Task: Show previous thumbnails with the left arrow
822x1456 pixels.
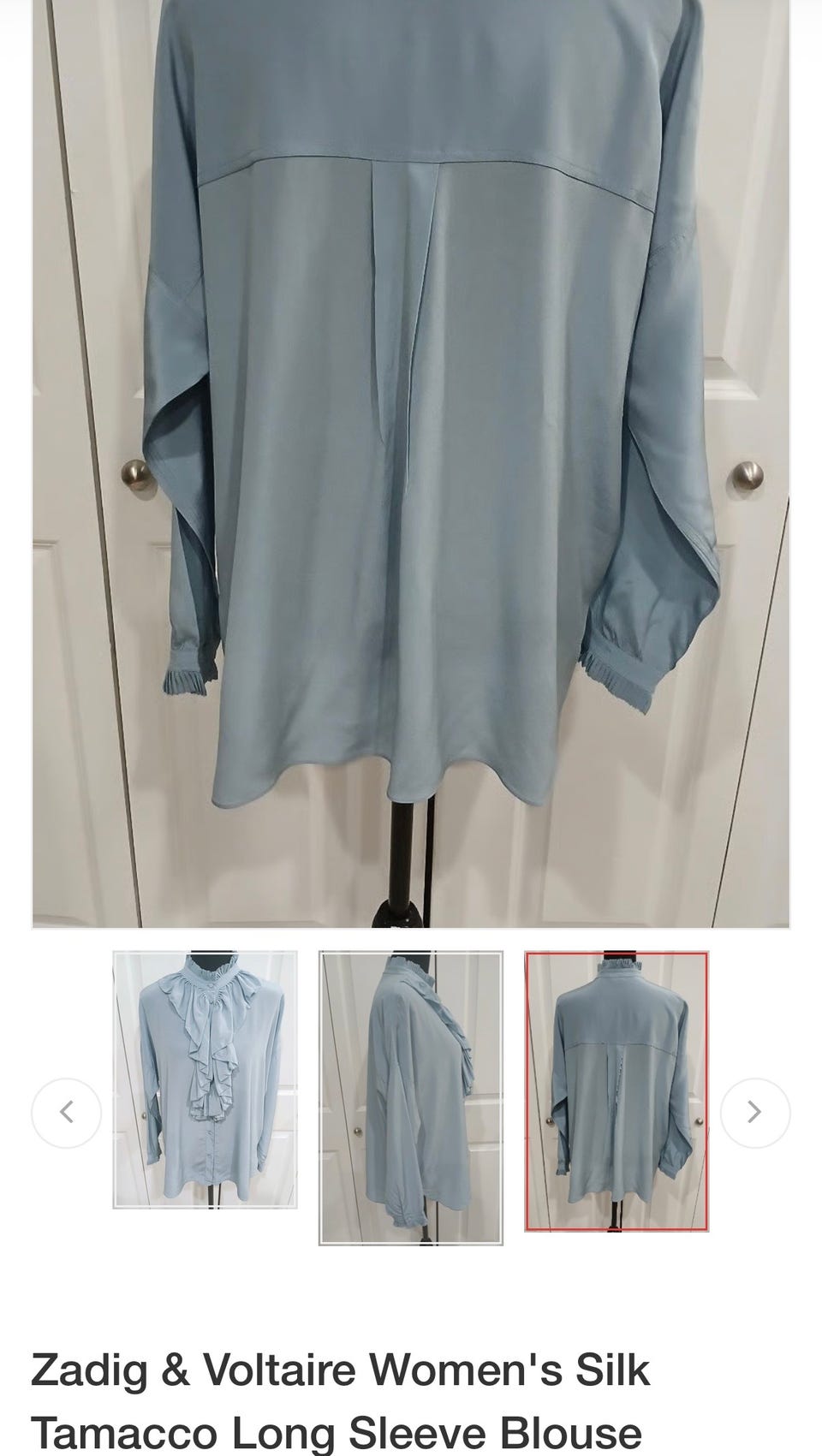Action: pyautogui.click(x=67, y=1112)
